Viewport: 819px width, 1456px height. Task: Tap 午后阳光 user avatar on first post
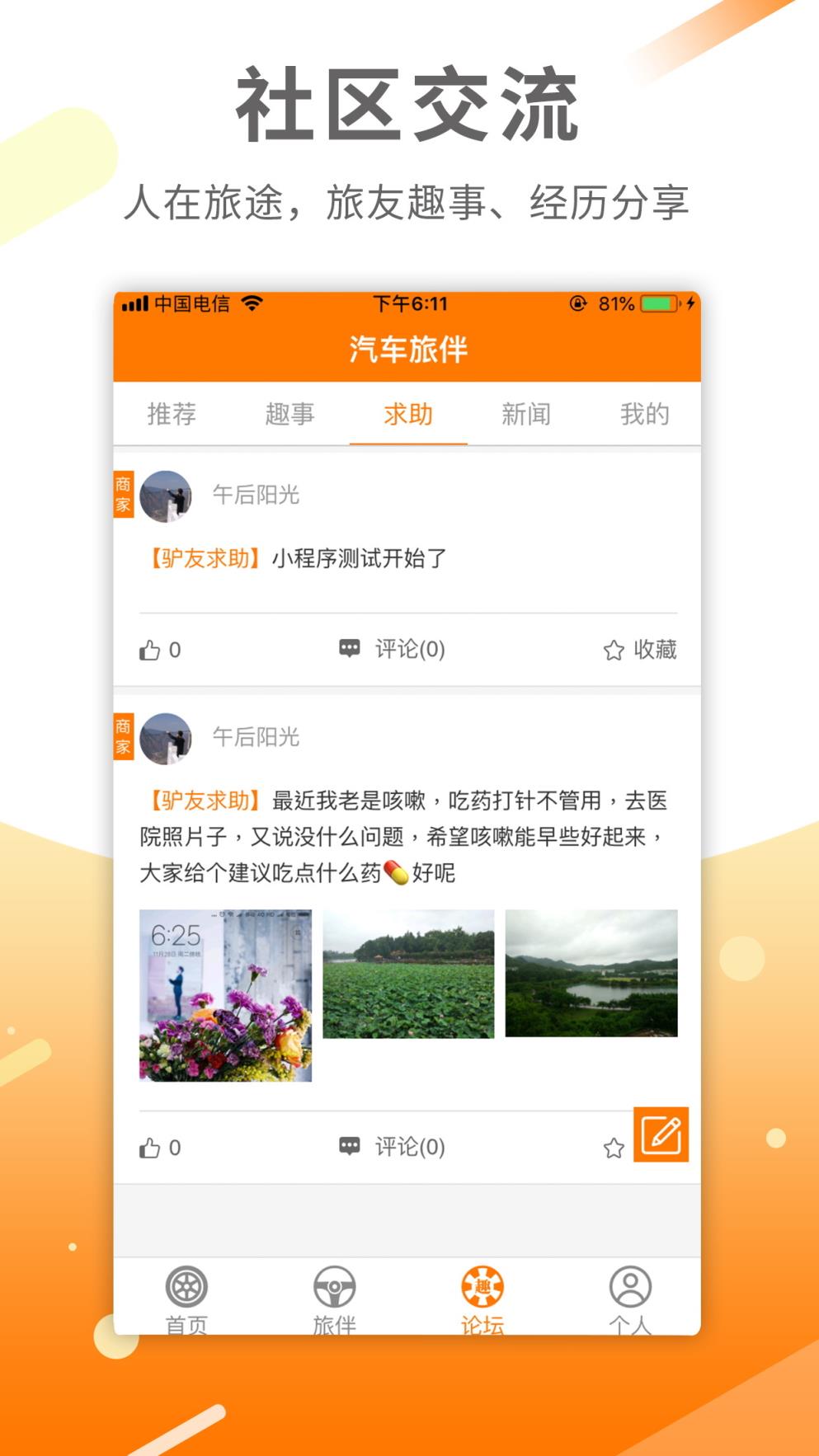click(x=167, y=496)
